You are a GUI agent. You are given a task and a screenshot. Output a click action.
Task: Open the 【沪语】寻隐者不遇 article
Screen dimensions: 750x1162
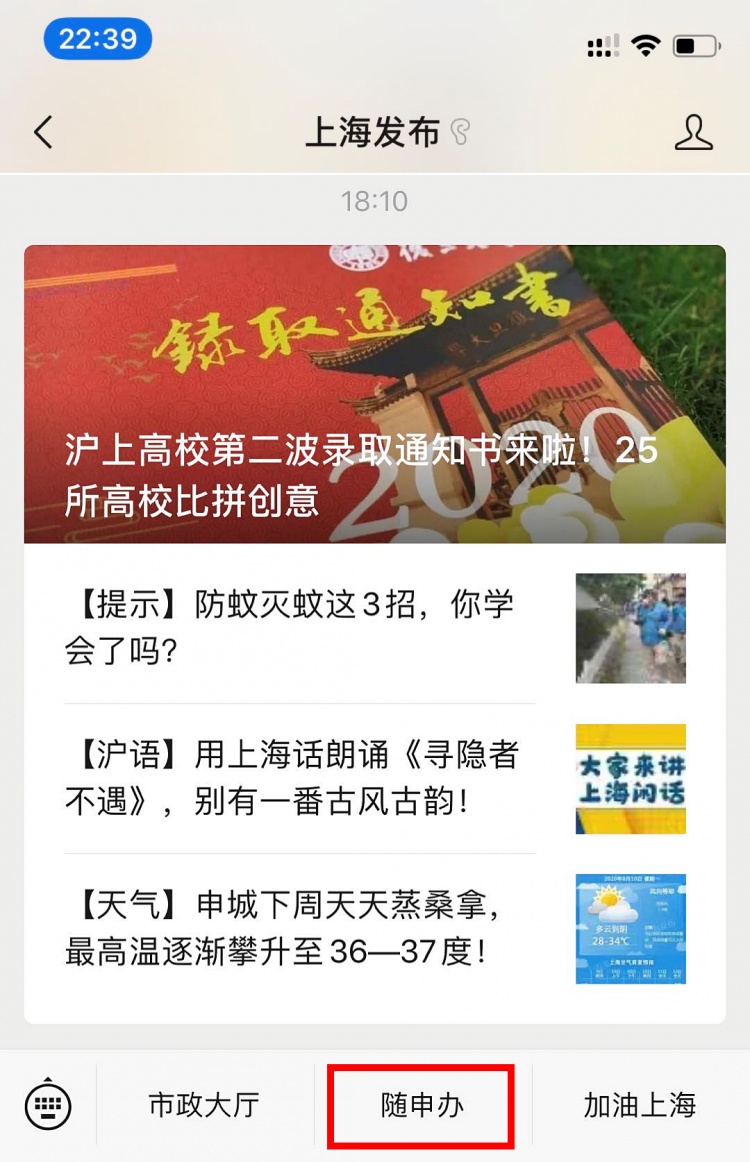coord(300,777)
